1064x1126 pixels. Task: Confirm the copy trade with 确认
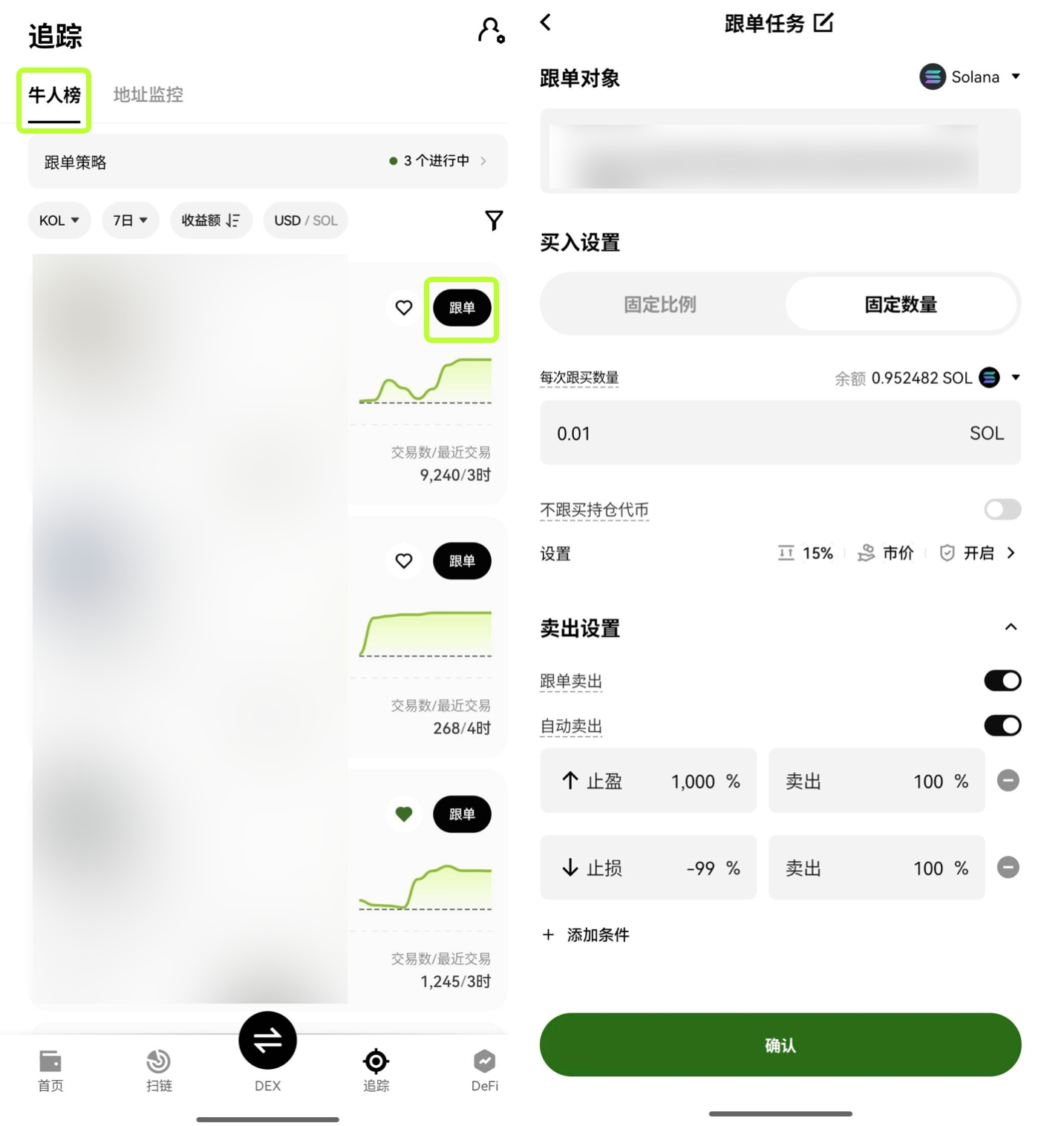(780, 1044)
